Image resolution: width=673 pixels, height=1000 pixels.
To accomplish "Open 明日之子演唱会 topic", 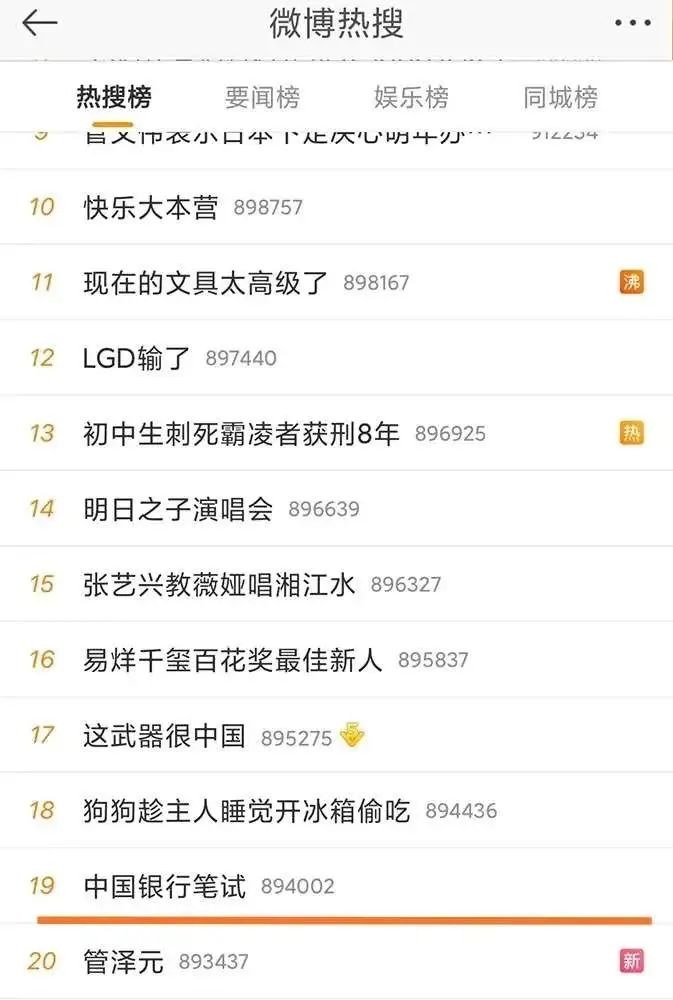I will [178, 509].
